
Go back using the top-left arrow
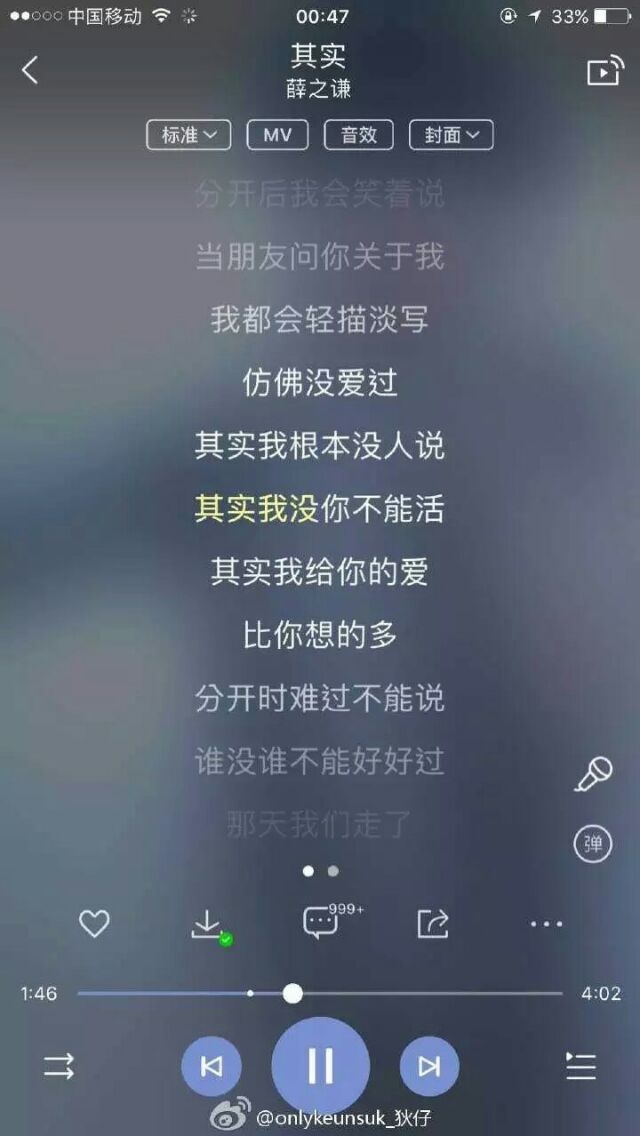[30, 70]
